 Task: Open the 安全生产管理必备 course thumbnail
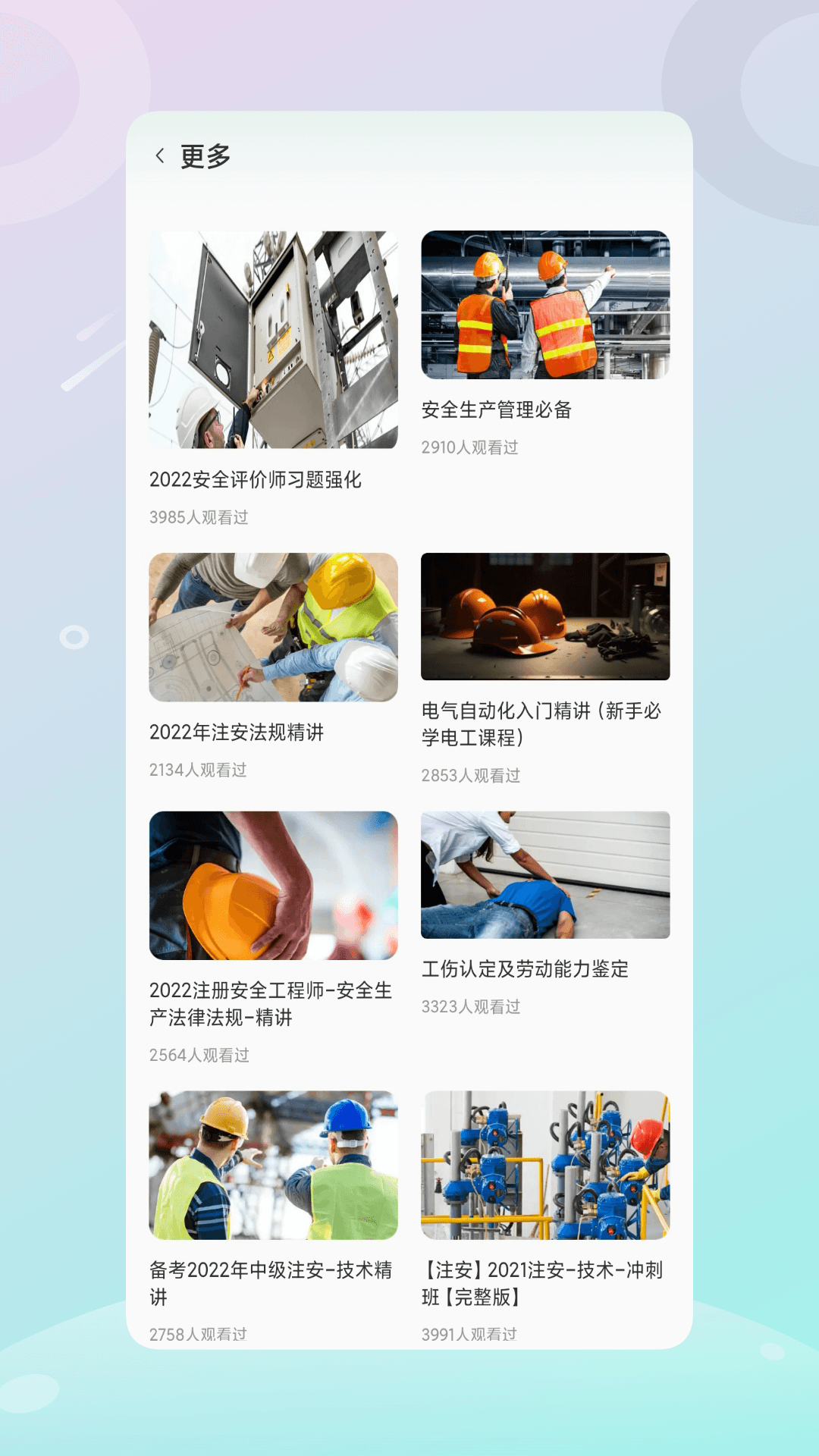[x=545, y=305]
